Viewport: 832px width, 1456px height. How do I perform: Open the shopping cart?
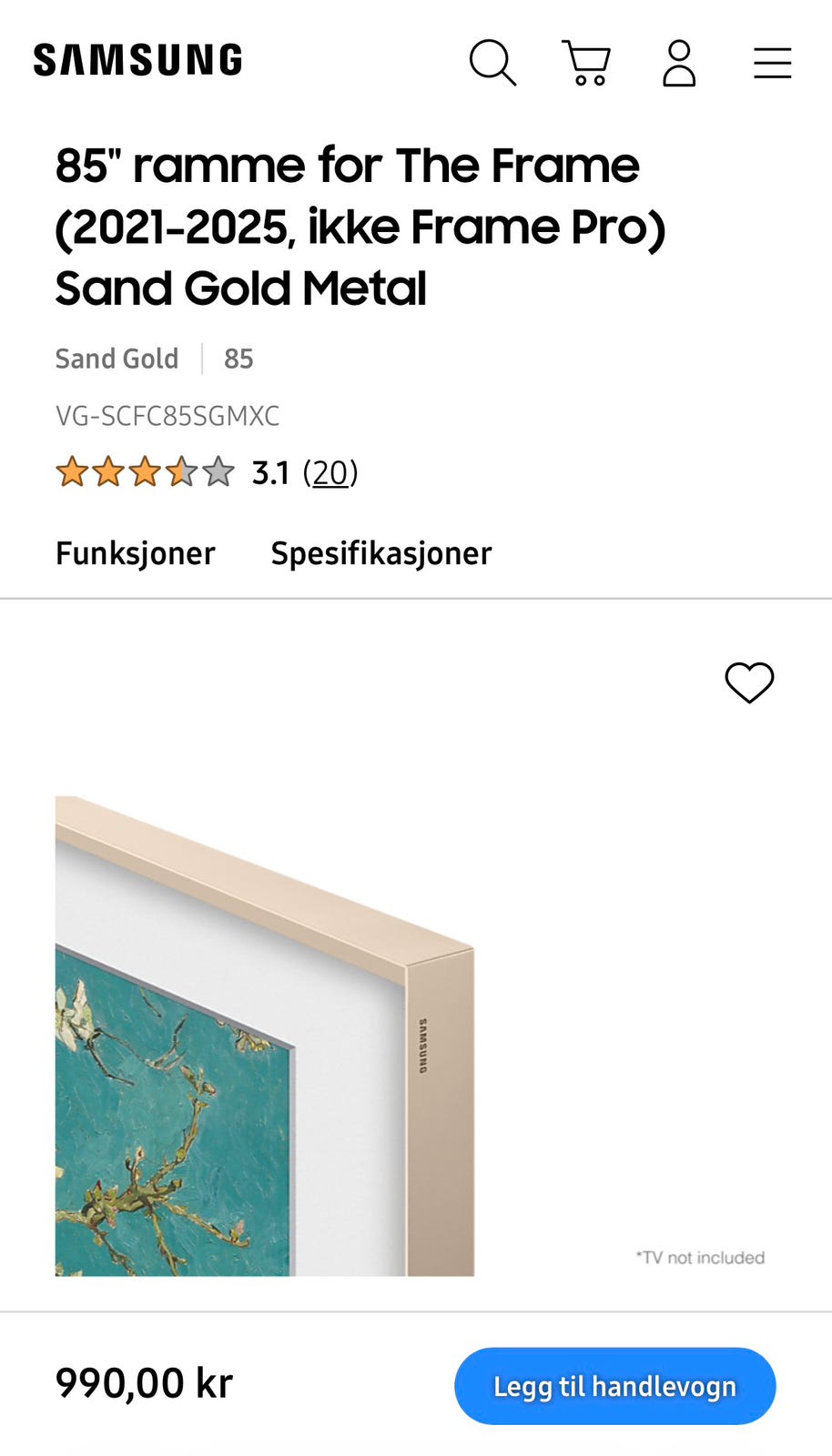pyautogui.click(x=587, y=63)
